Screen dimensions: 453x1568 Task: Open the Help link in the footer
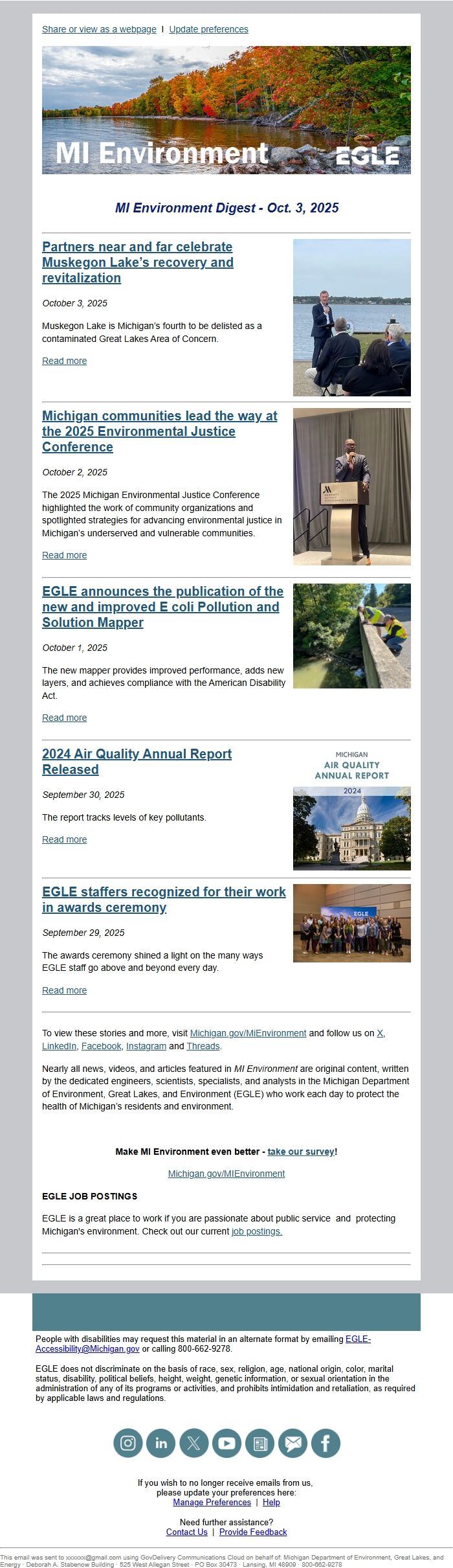(271, 1502)
